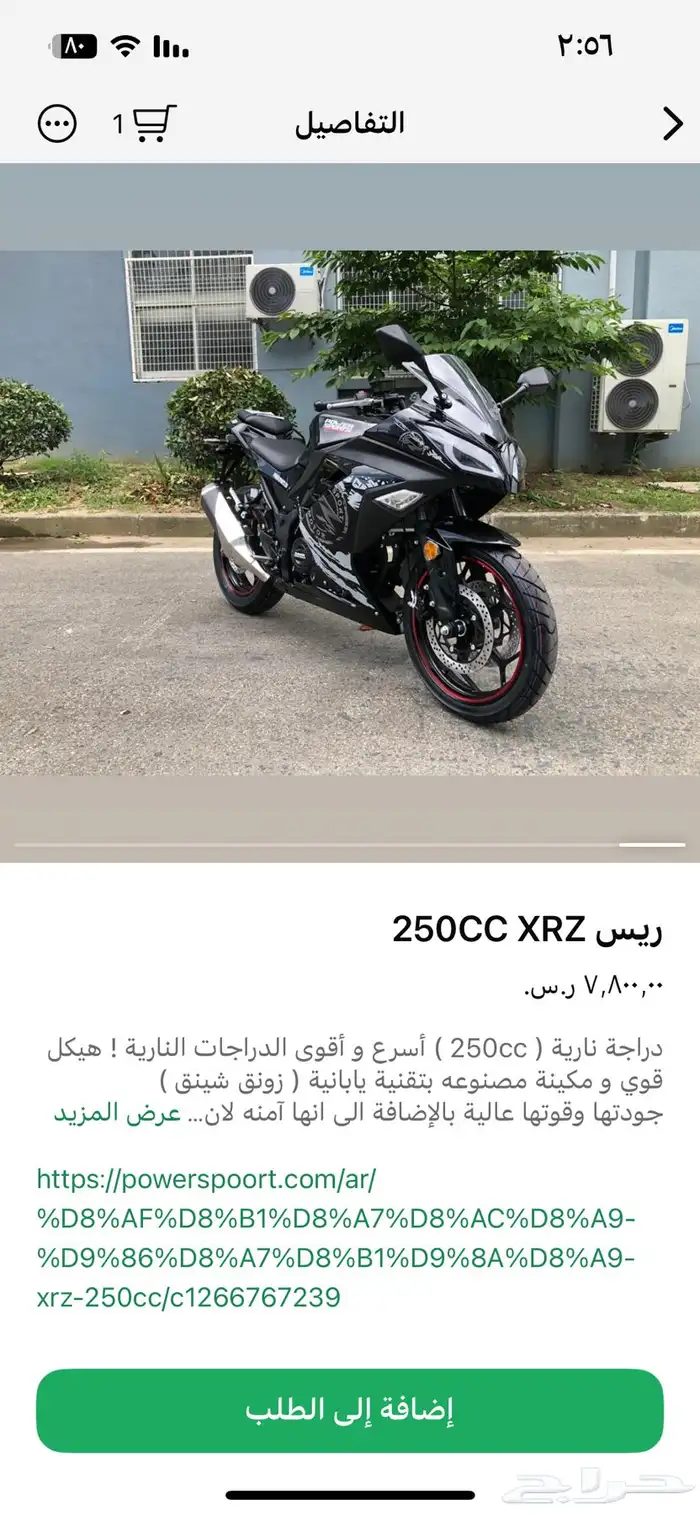Screen dimensions: 700x1514
Task: Open the powerspoort.com product link
Action: coord(335,1238)
